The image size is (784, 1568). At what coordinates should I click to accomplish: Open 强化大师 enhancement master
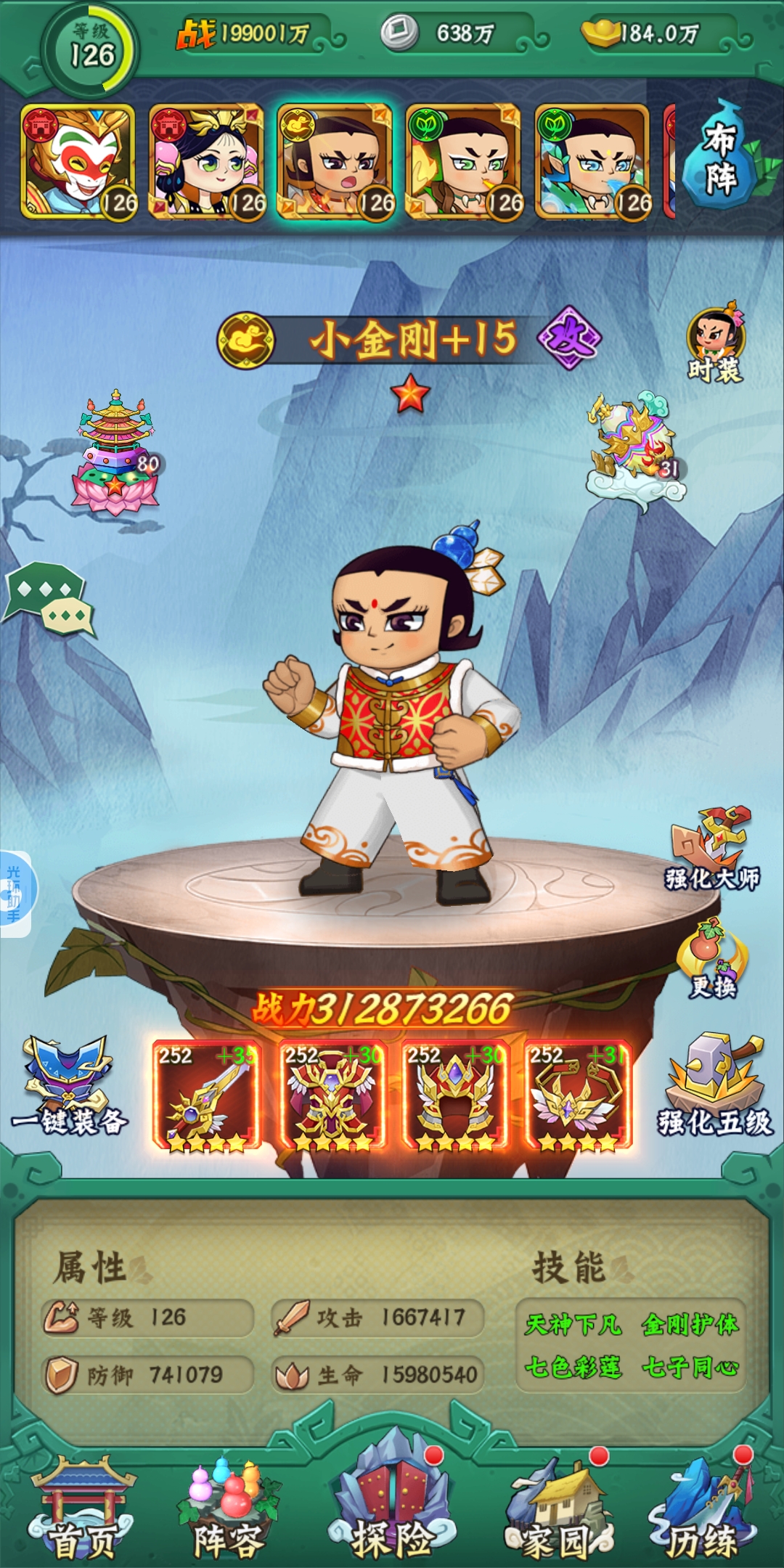(x=713, y=849)
